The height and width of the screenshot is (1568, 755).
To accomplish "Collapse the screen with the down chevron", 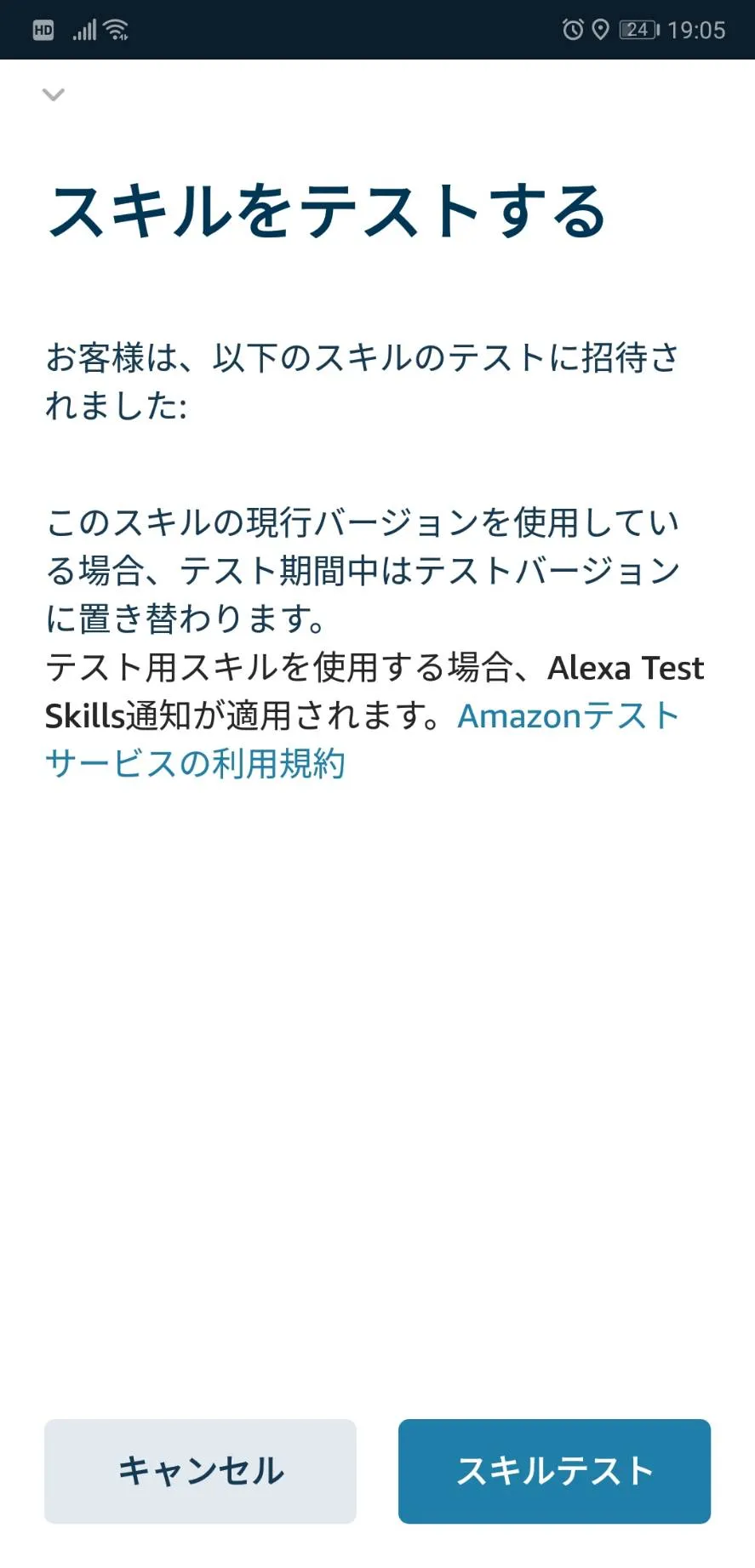I will coord(54,94).
